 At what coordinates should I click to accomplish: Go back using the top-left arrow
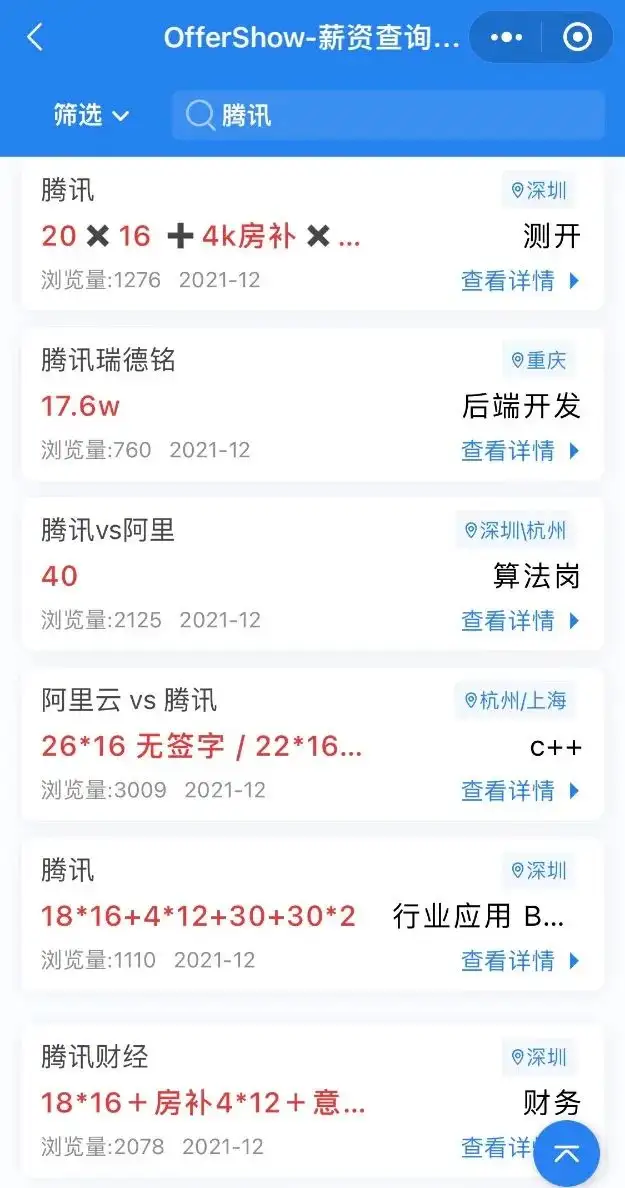click(x=35, y=38)
